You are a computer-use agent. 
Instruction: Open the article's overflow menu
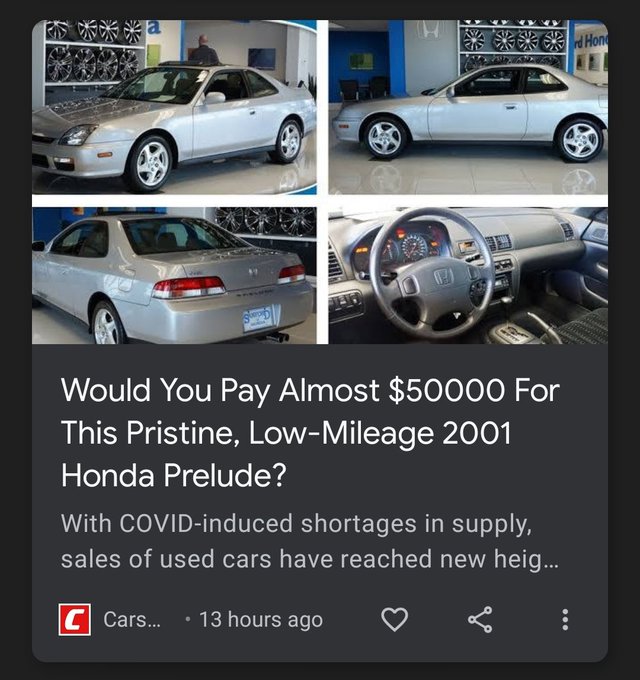(565, 619)
